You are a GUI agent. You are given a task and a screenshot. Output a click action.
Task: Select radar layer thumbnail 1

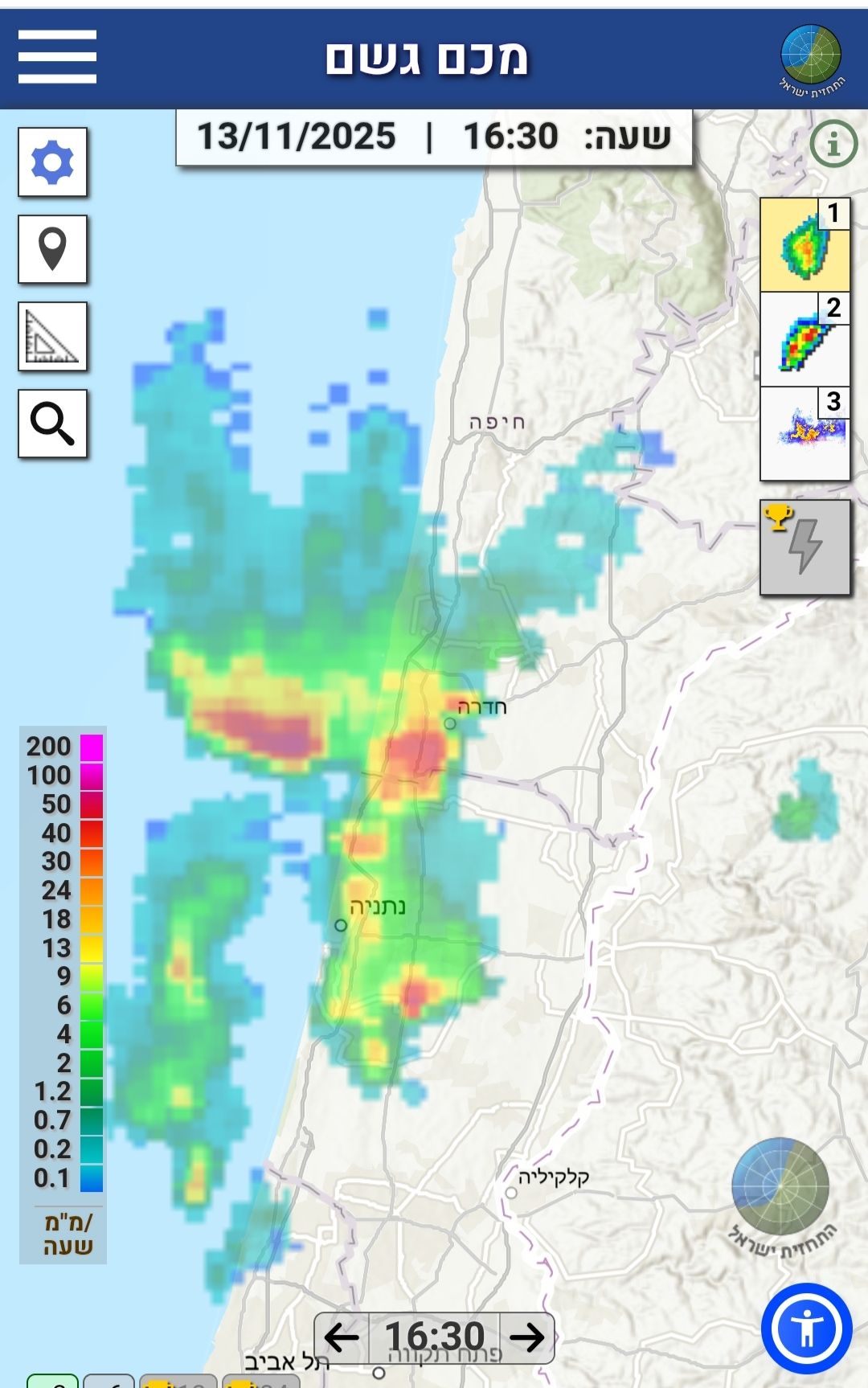point(805,245)
